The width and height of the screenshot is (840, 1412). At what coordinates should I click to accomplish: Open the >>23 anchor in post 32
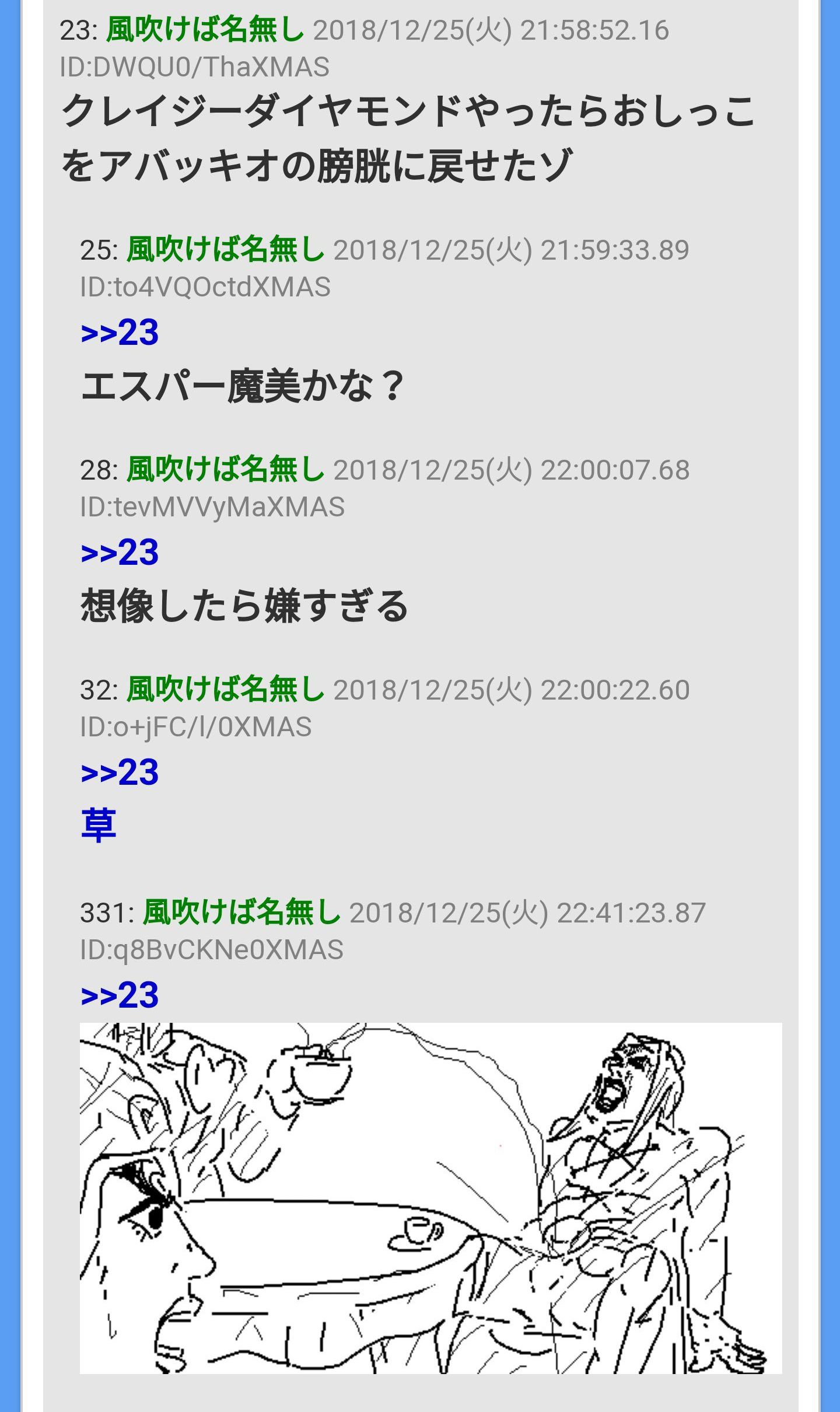[x=120, y=773]
